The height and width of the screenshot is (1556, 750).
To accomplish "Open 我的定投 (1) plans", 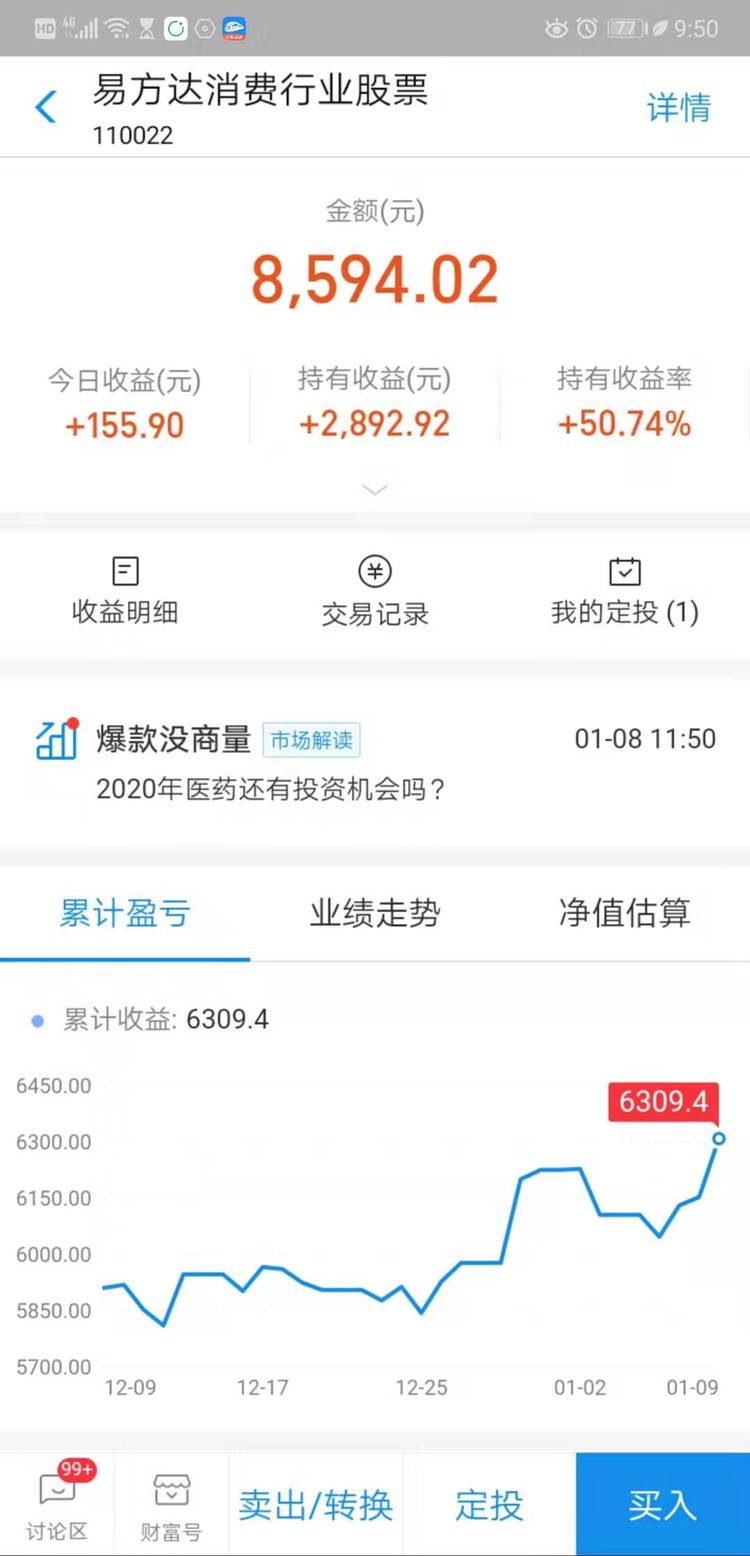I will 625,591.
